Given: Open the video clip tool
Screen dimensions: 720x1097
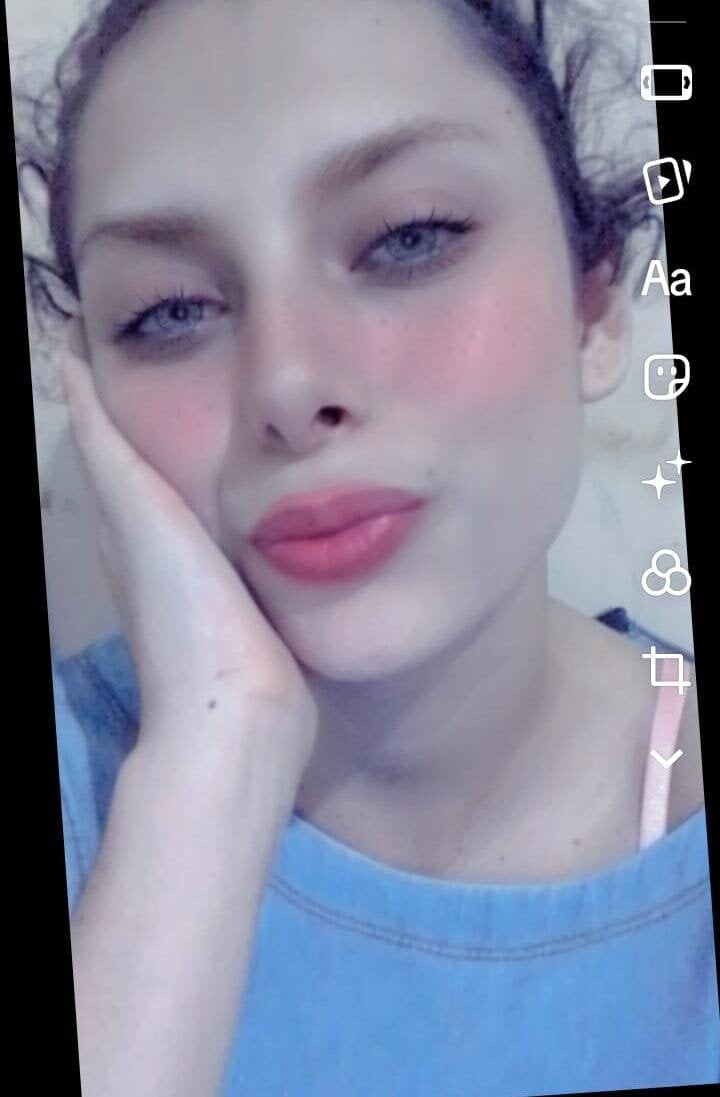Looking at the screenshot, I should (x=666, y=180).
